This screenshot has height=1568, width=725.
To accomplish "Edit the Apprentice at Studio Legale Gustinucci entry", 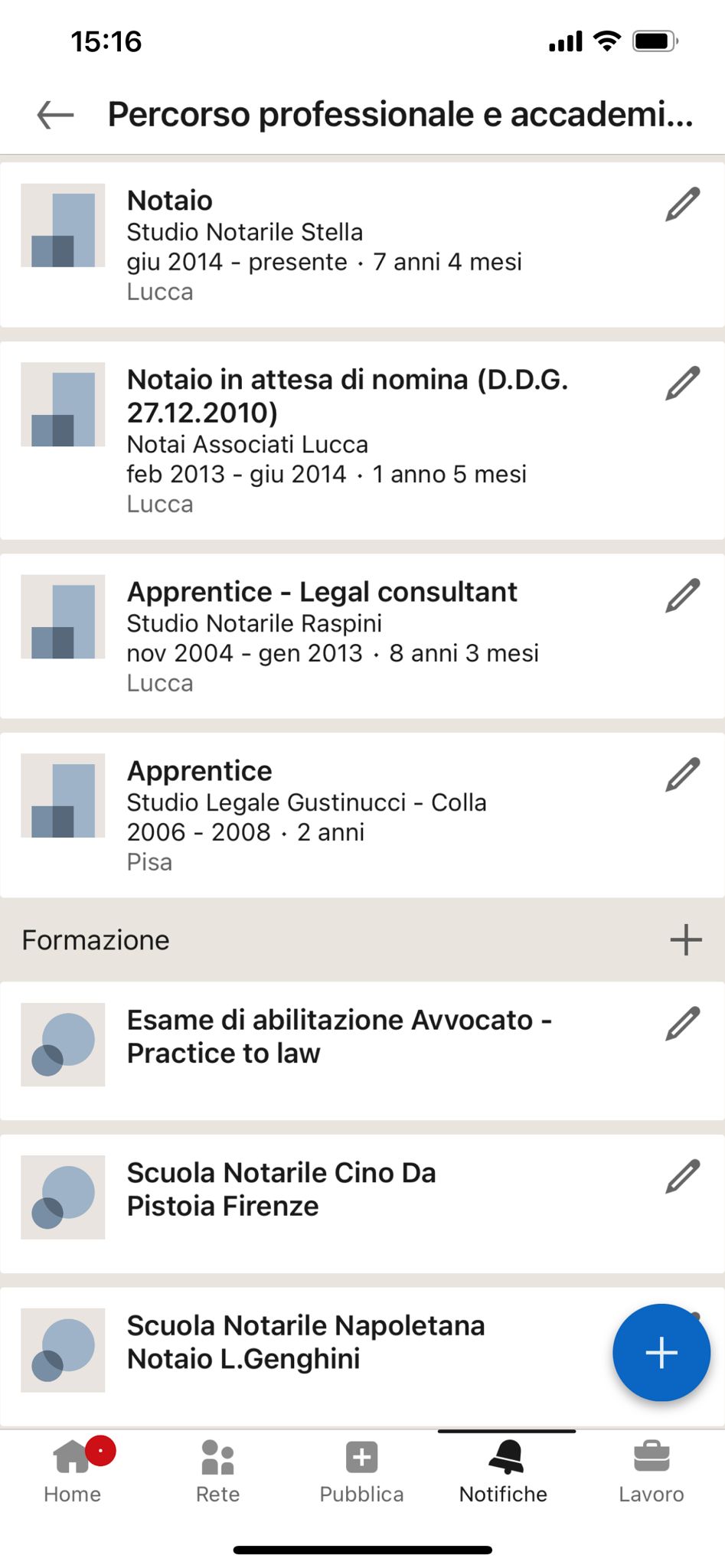I will (683, 775).
